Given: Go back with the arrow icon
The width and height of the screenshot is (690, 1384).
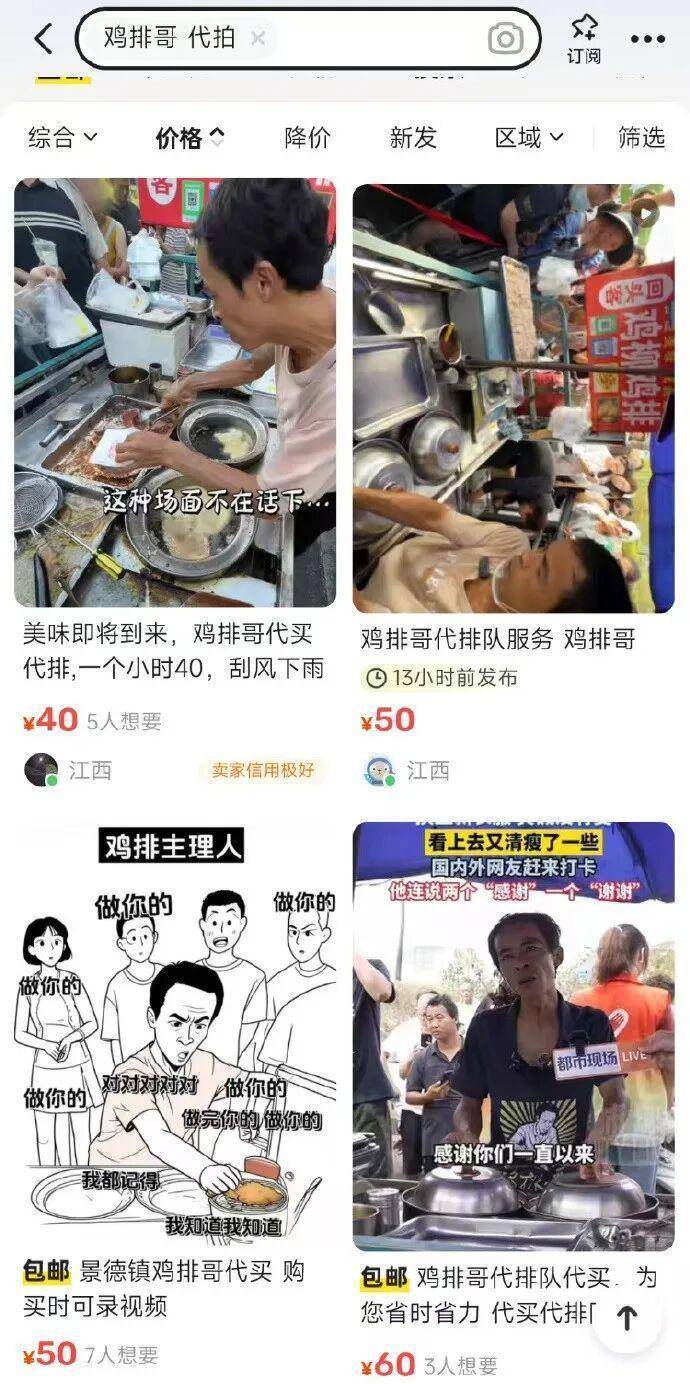Looking at the screenshot, I should 43,39.
